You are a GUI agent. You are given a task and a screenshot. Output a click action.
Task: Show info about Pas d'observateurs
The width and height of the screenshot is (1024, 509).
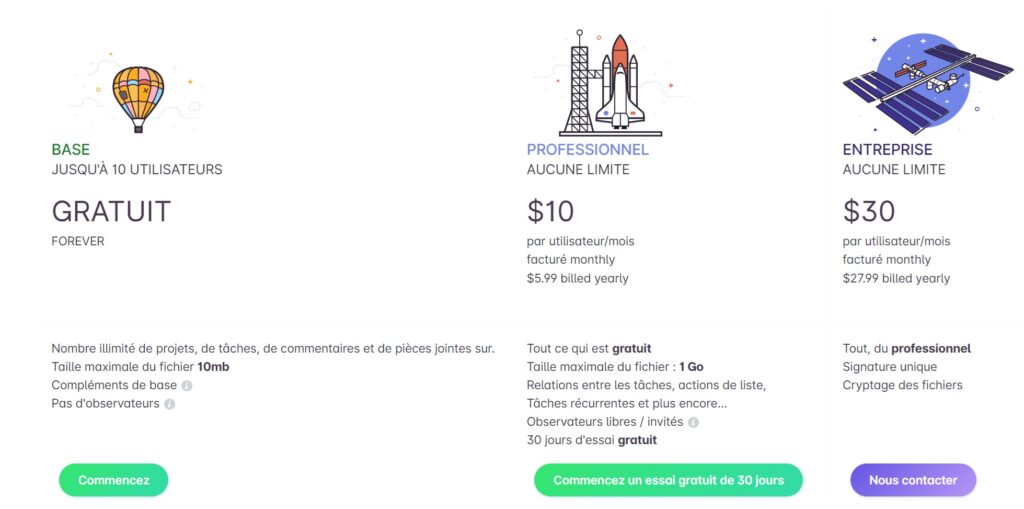coord(169,404)
